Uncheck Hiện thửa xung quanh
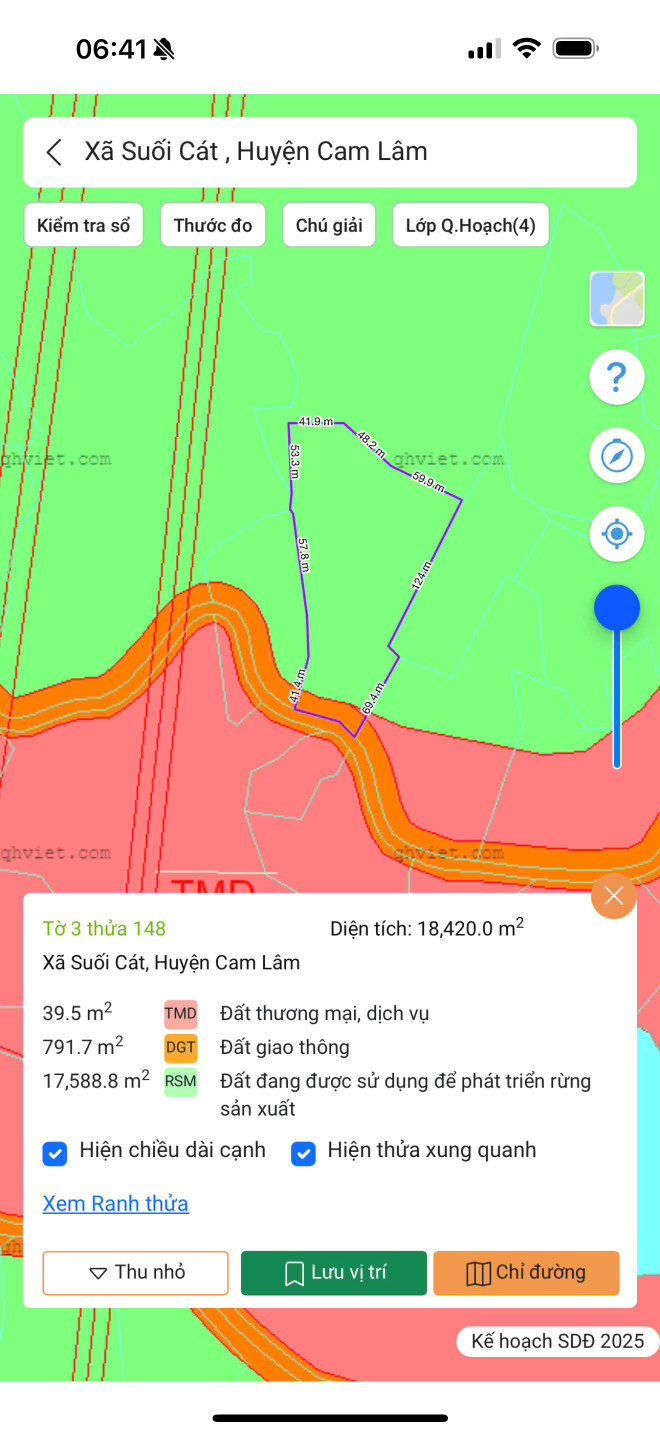The height and width of the screenshot is (1434, 660). pyautogui.click(x=303, y=1154)
